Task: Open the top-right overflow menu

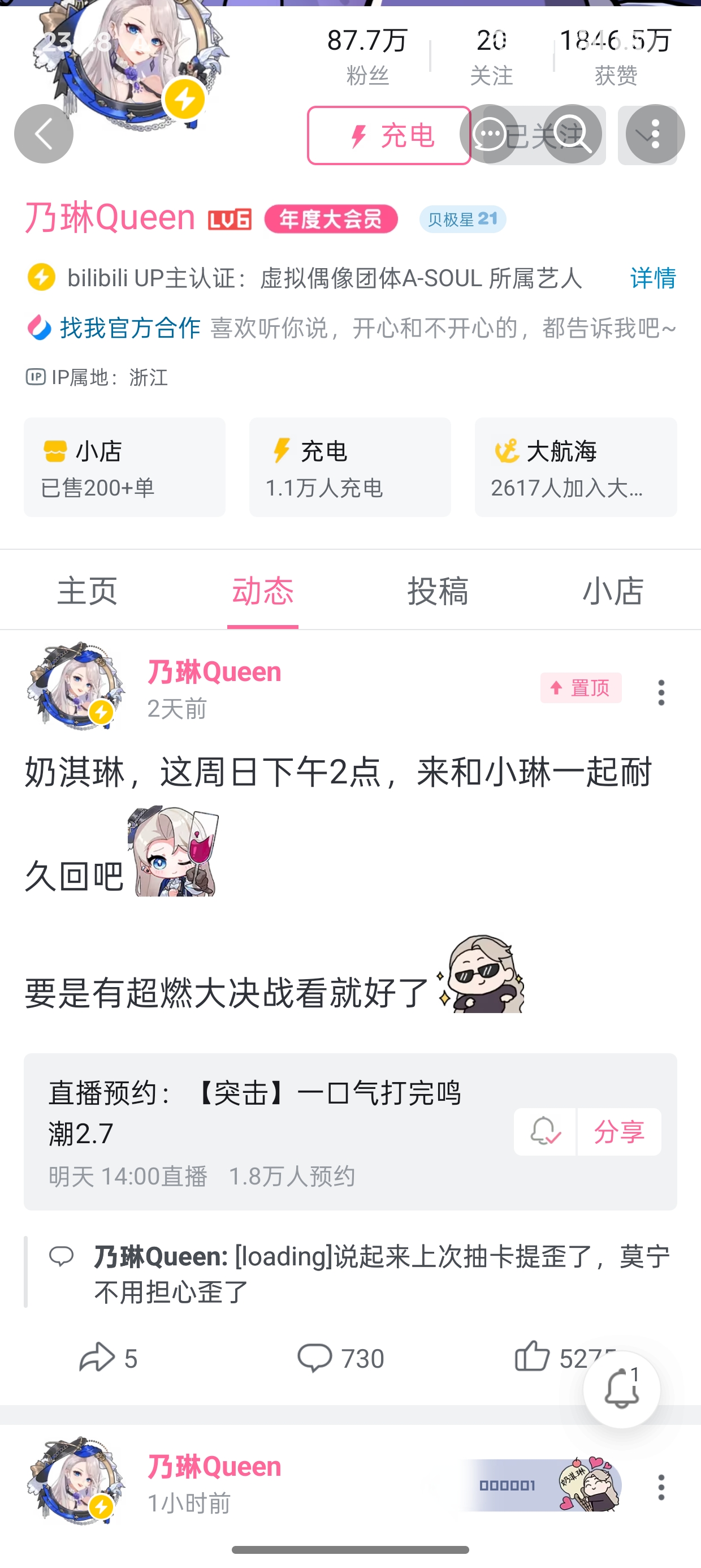Action: [x=655, y=134]
